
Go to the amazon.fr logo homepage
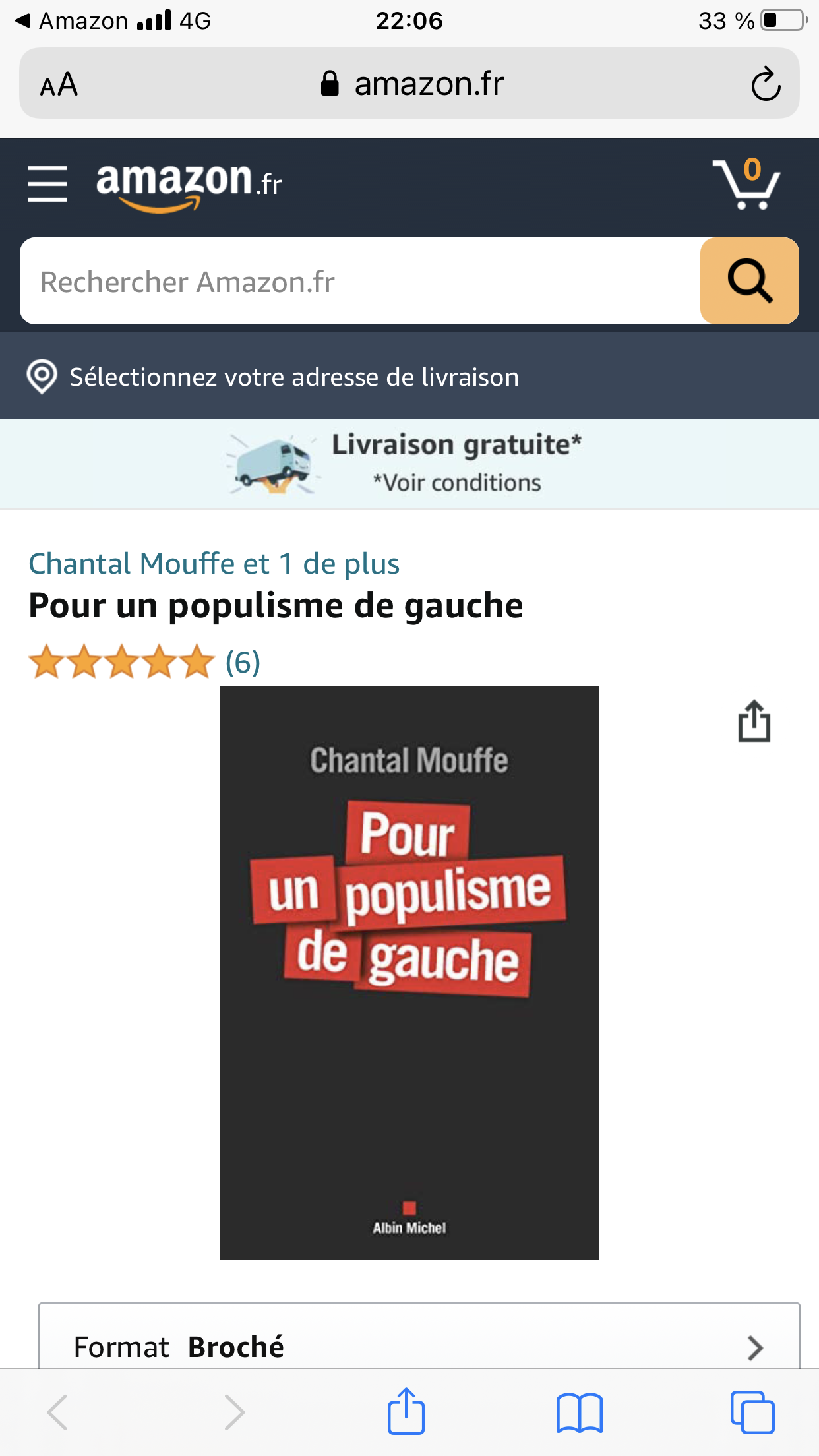189,186
